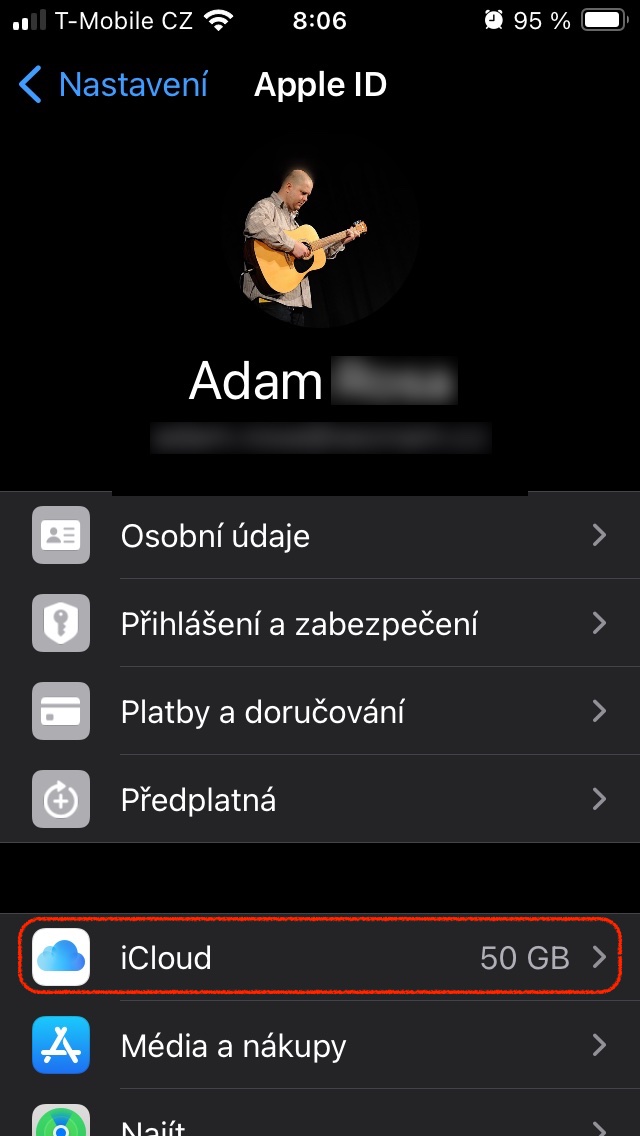Open iCloud 50 GB settings
This screenshot has width=640, height=1136.
(320, 958)
